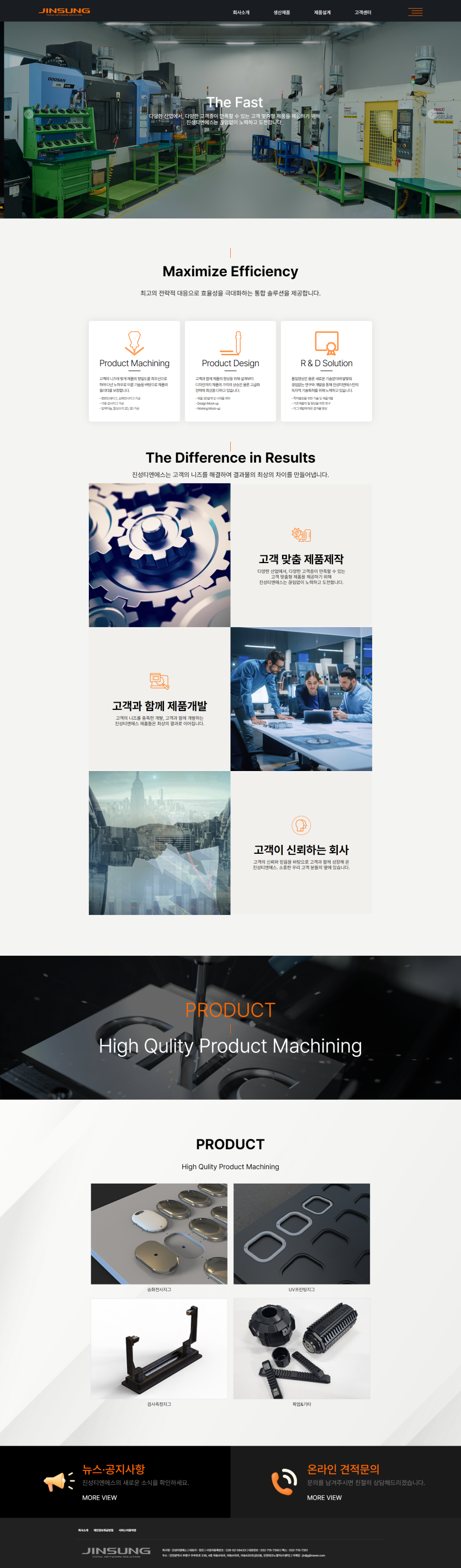Open the 검사측정지그 product tile

[159, 1349]
